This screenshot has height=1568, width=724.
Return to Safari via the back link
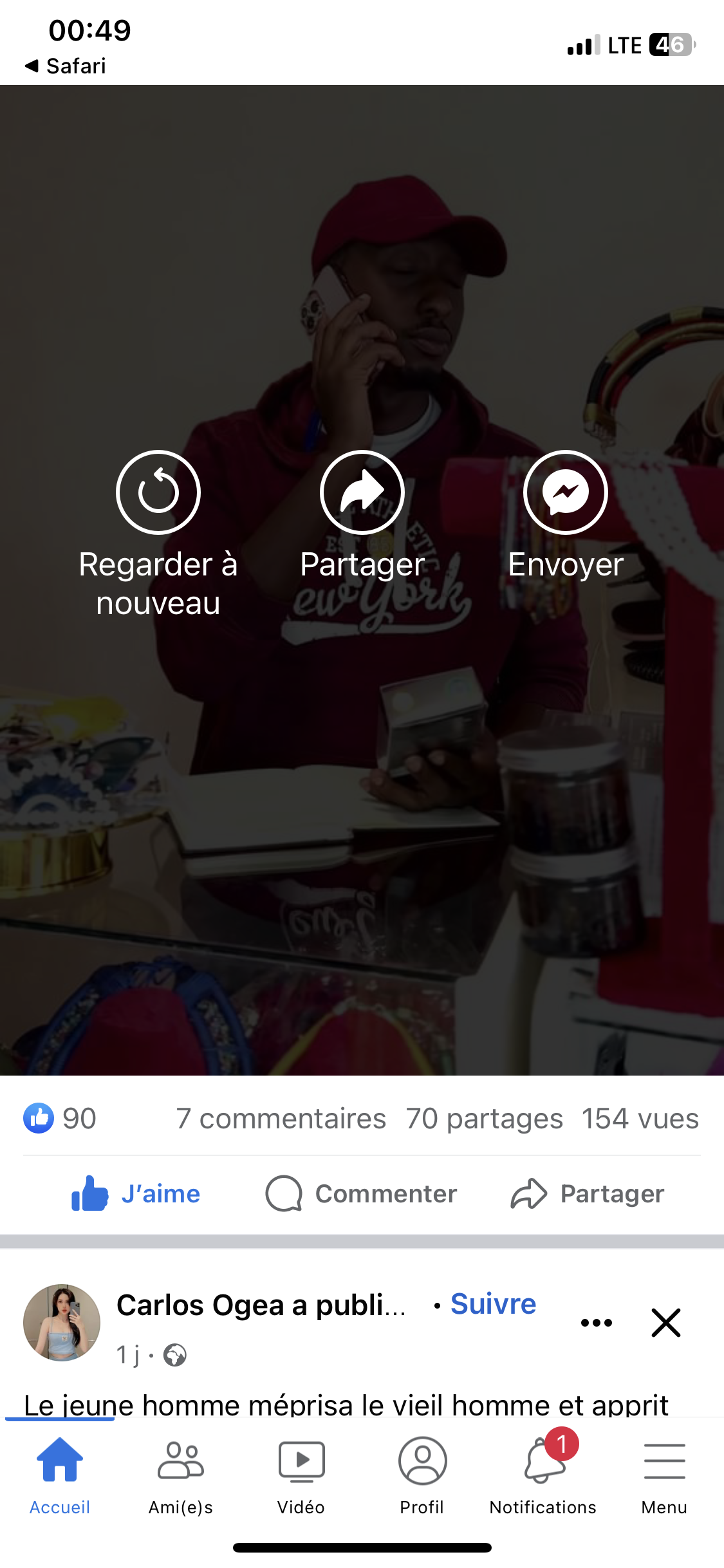(x=66, y=66)
